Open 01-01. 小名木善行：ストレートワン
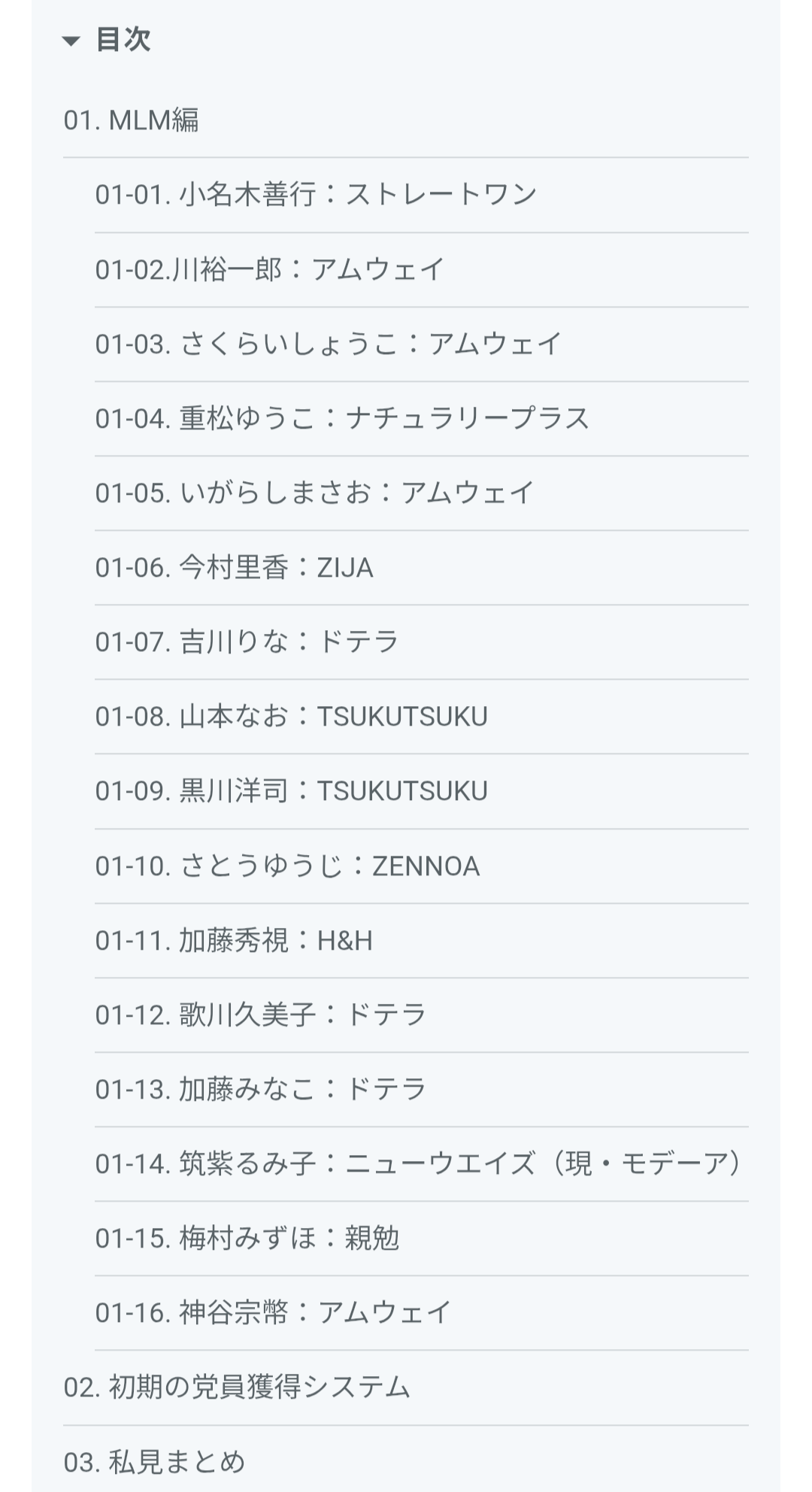 tap(316, 195)
